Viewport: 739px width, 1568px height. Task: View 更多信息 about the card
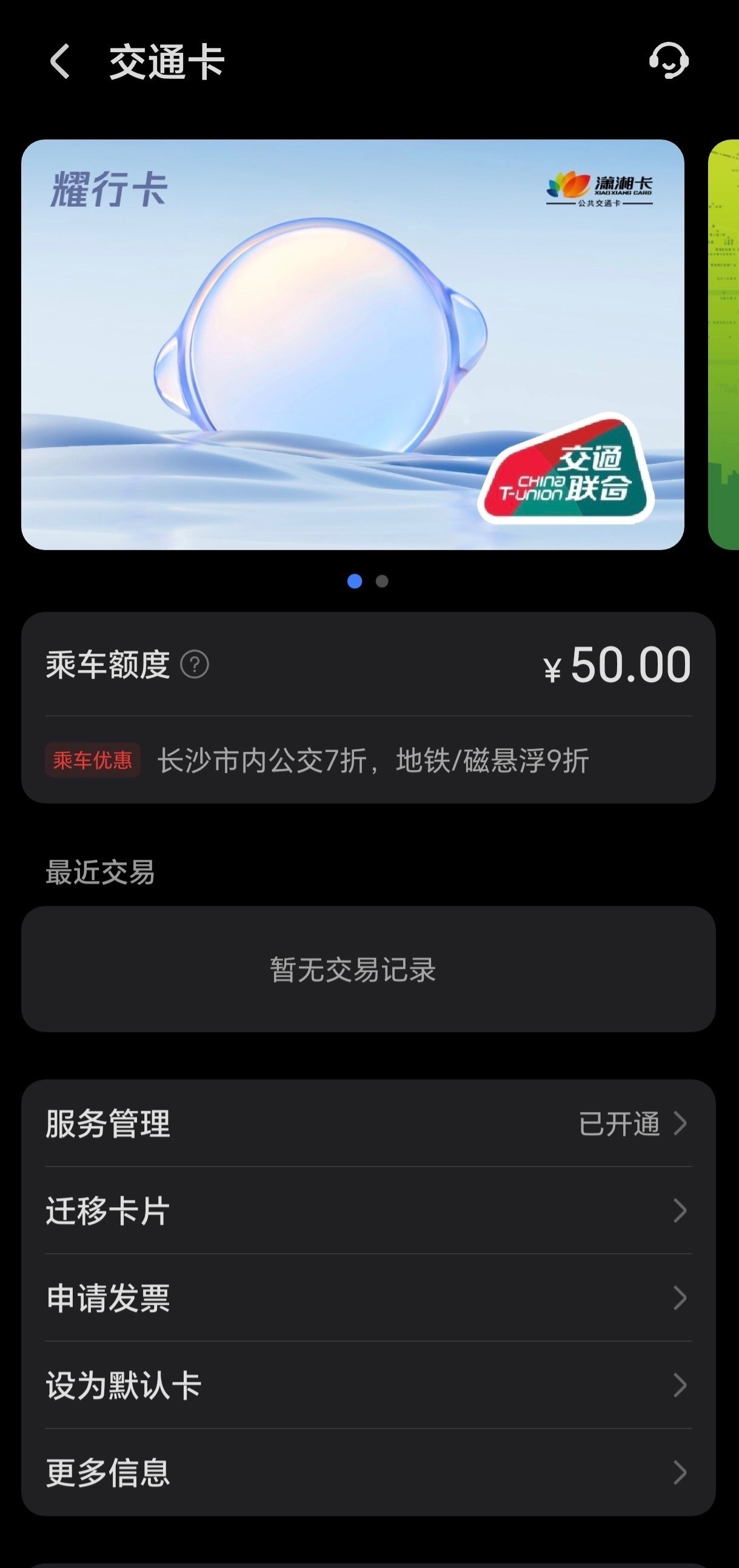pos(367,1472)
